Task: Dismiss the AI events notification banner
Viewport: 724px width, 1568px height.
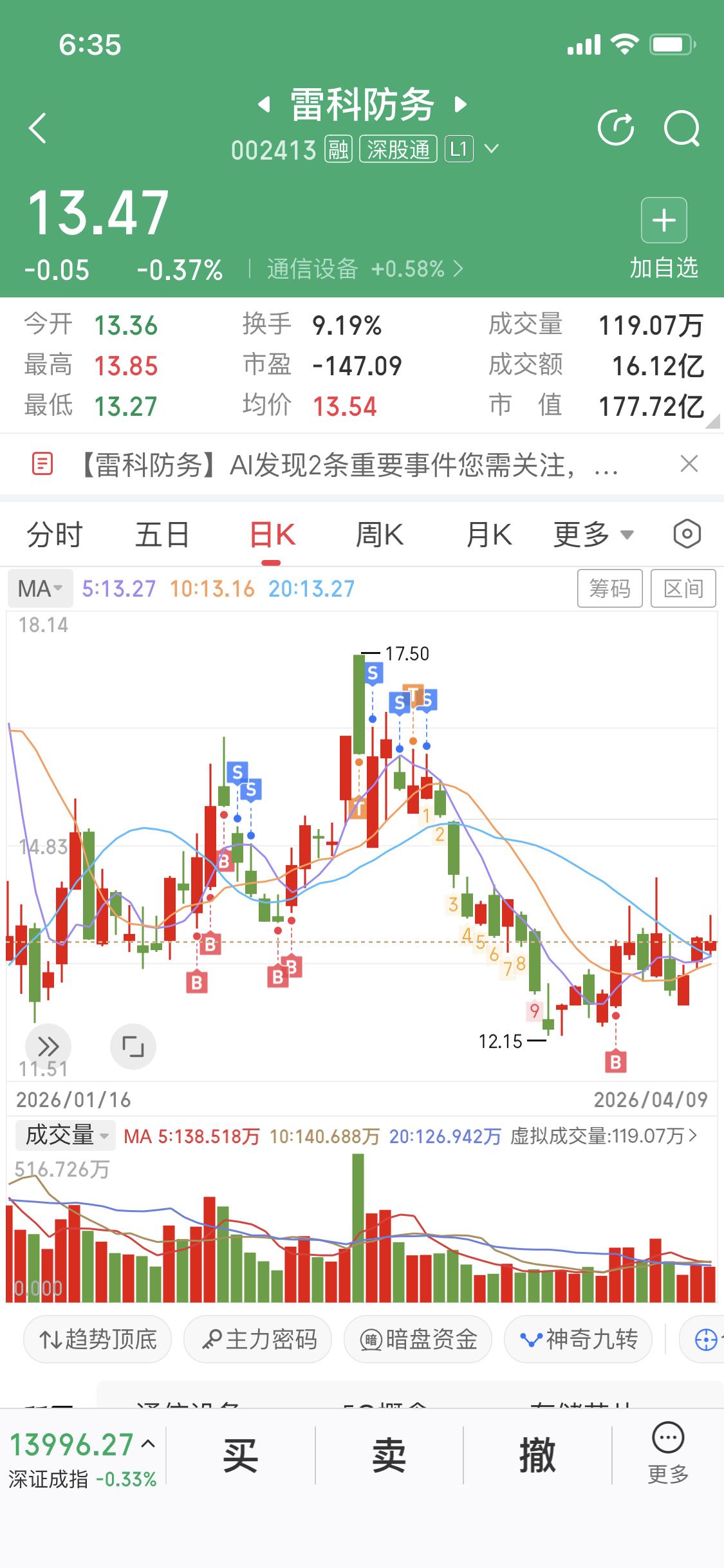Action: pyautogui.click(x=689, y=464)
